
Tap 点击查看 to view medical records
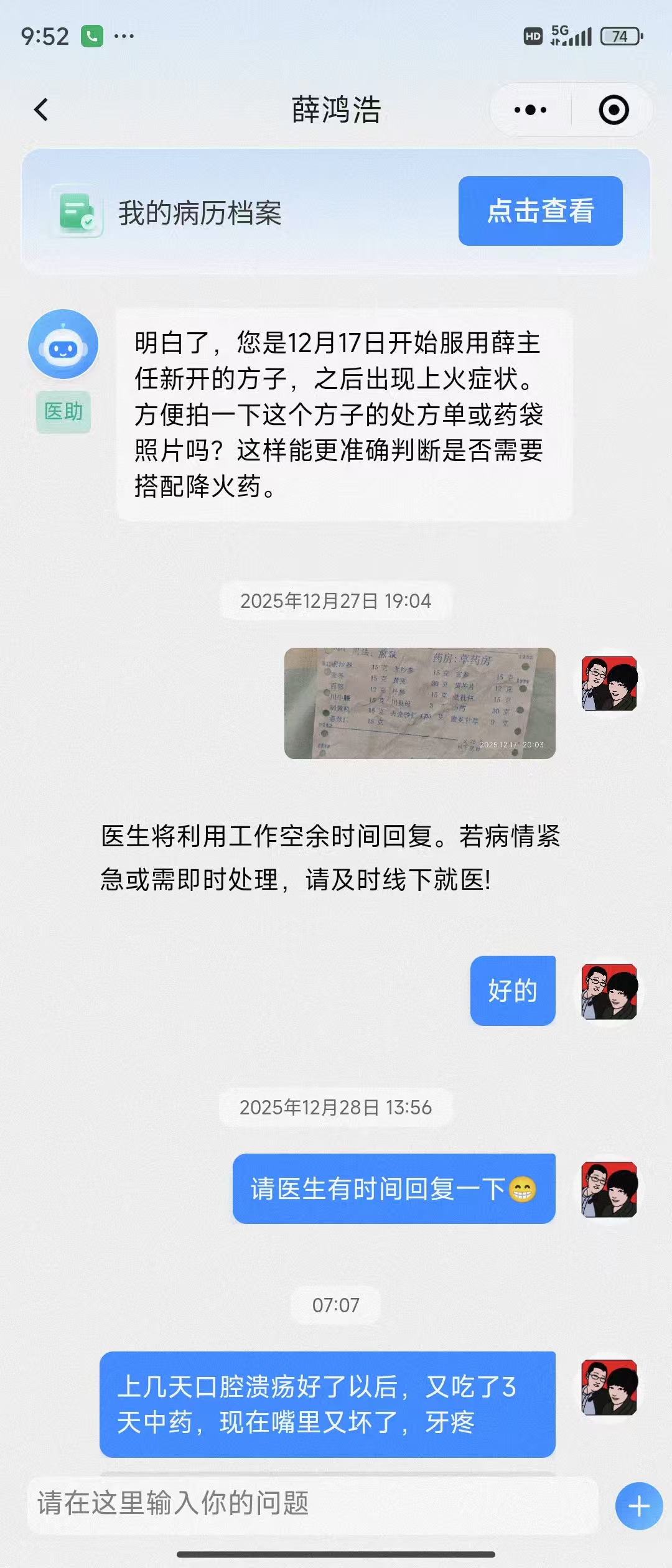[540, 211]
